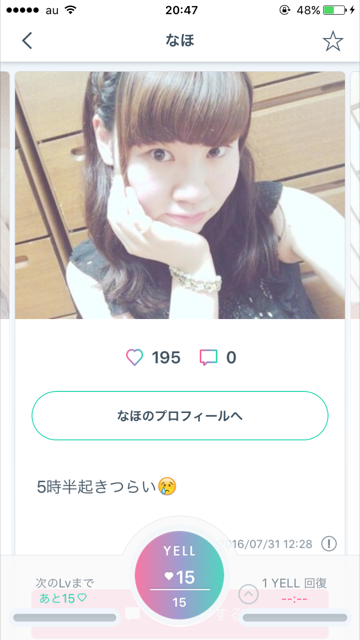Send a YELL with the round button
The height and width of the screenshot is (640, 360).
pyautogui.click(x=179, y=575)
